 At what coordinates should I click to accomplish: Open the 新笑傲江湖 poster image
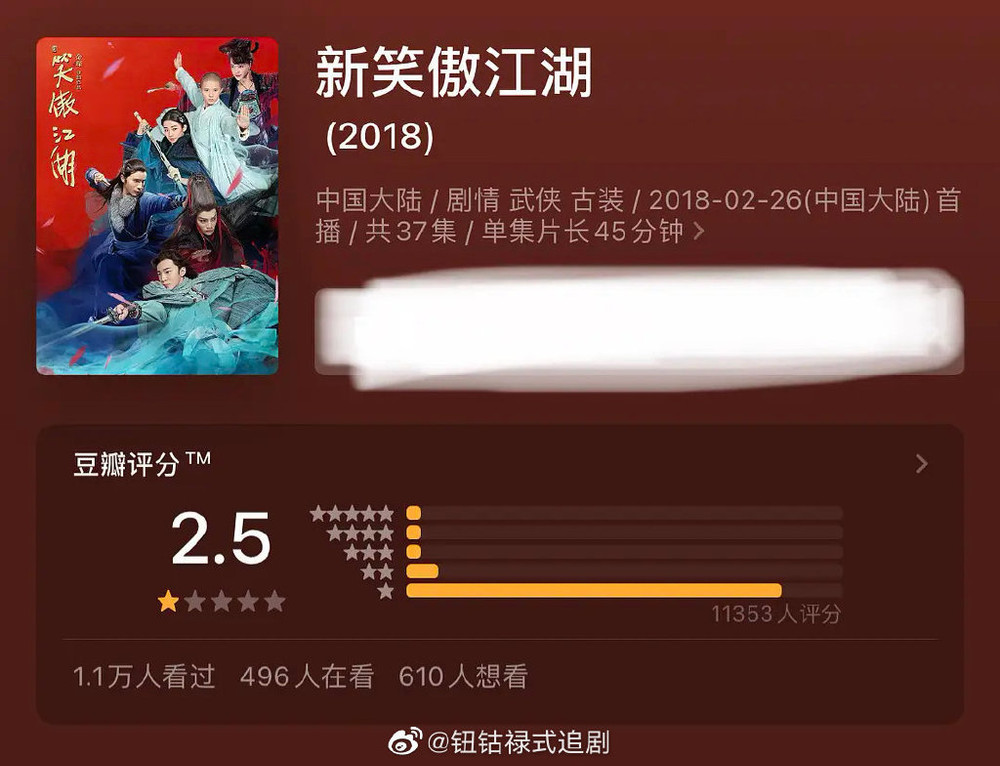(157, 206)
